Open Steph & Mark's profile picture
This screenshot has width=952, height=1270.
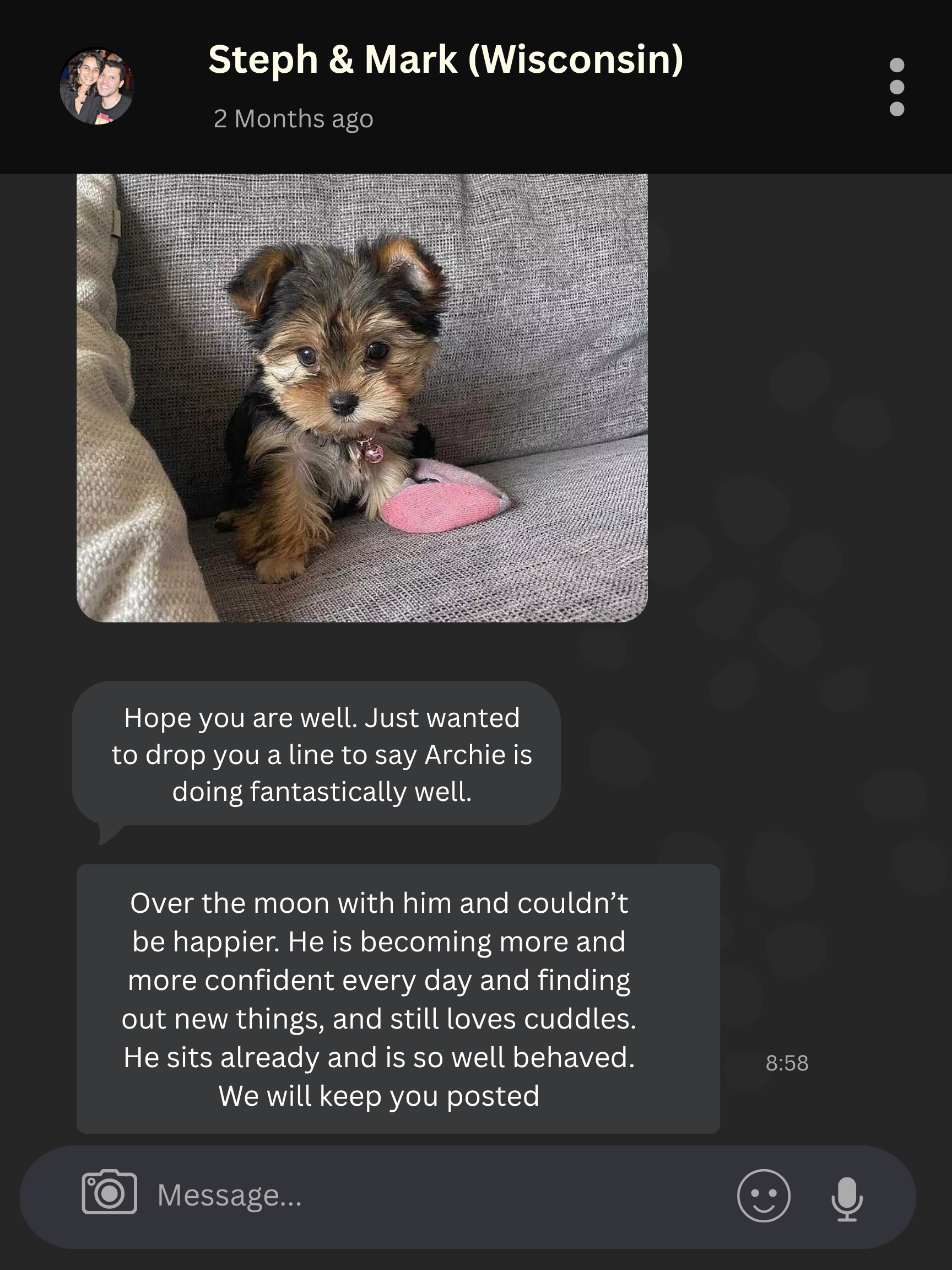click(x=96, y=86)
